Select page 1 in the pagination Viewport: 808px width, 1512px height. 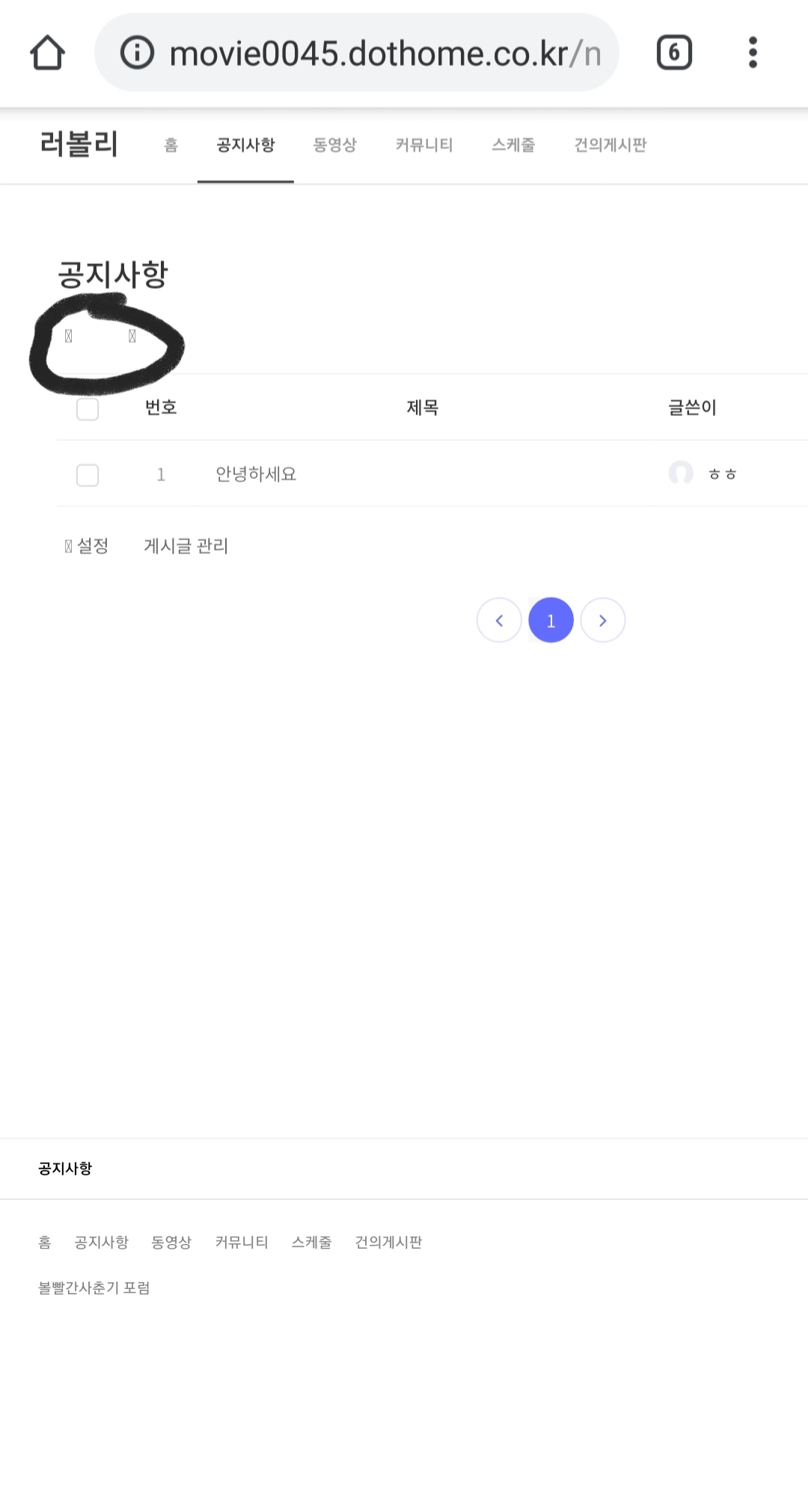click(551, 620)
